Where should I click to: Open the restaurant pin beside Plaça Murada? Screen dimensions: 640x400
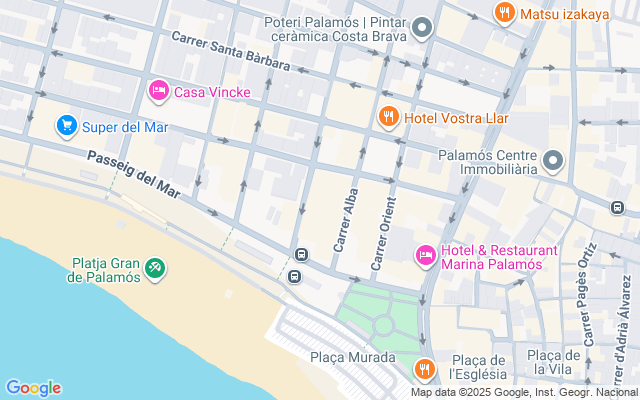click(x=425, y=369)
